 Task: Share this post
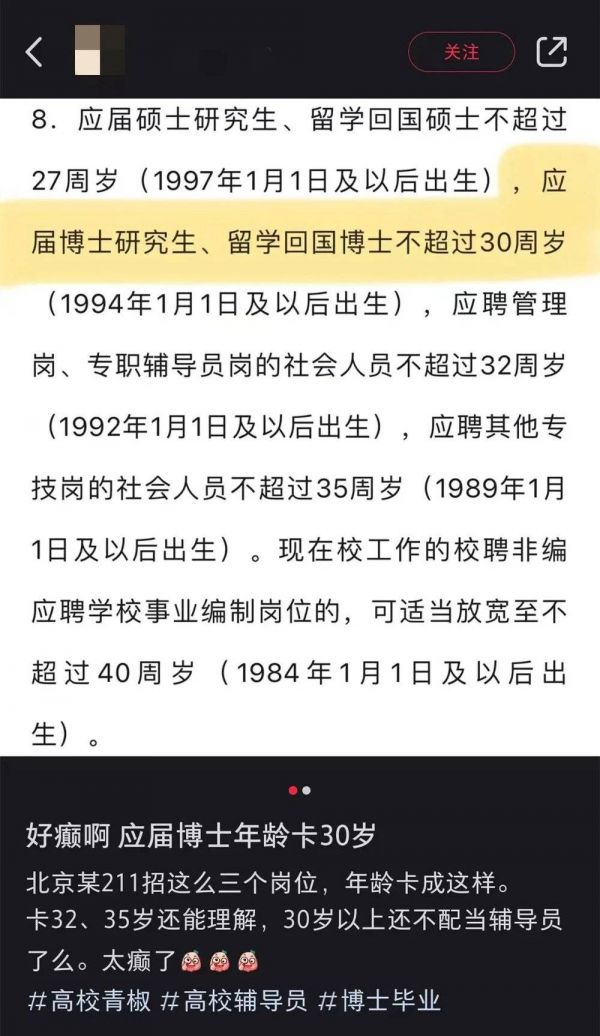tap(551, 52)
